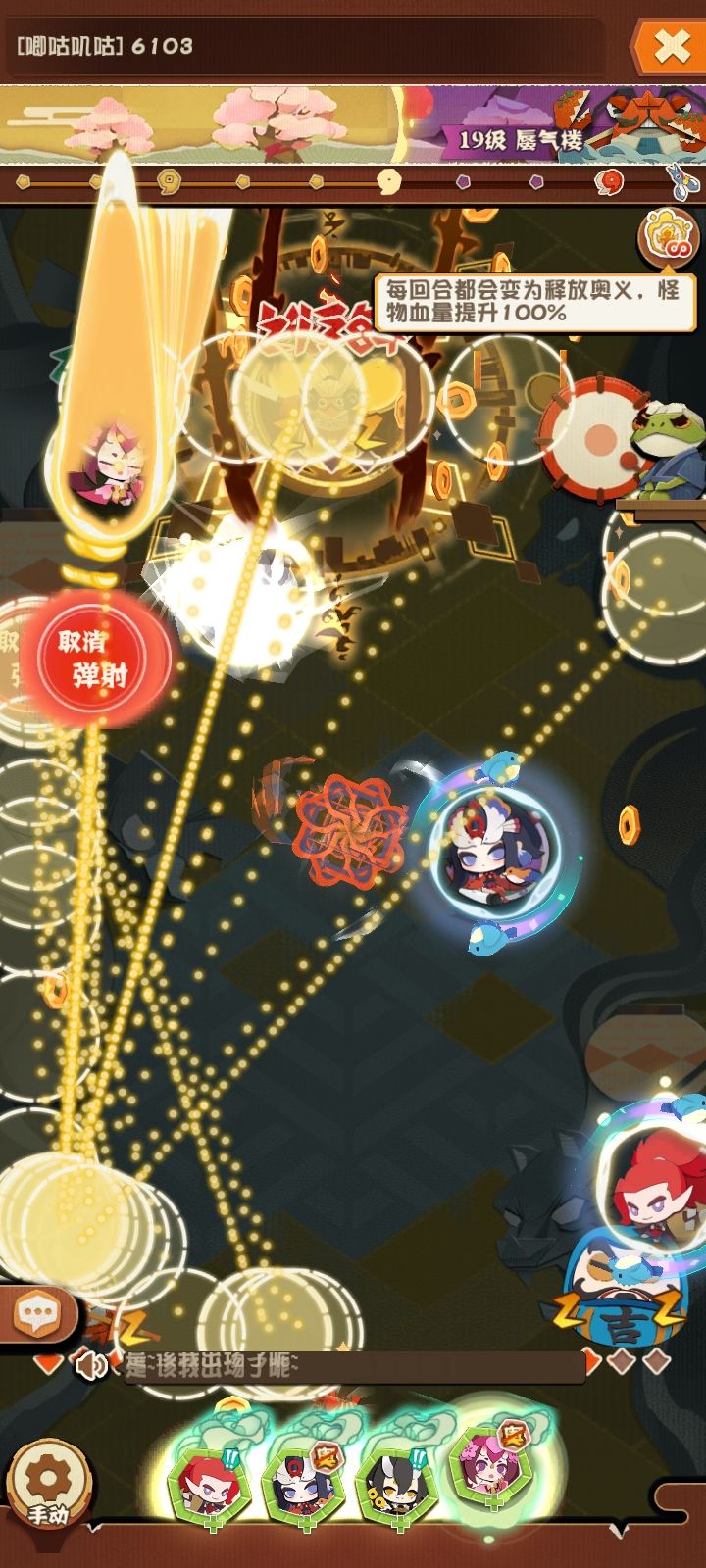Open the diamond marker right of the dialogue bar
Image resolution: width=706 pixels, height=1568 pixels.
623,1359
